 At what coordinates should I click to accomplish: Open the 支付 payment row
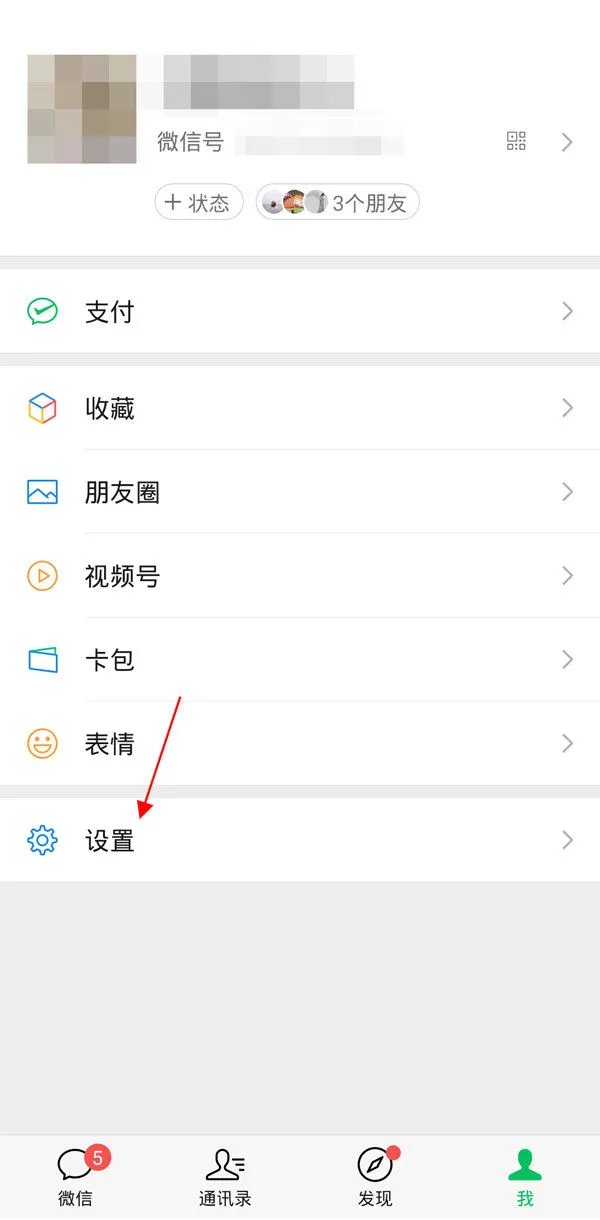(300, 312)
